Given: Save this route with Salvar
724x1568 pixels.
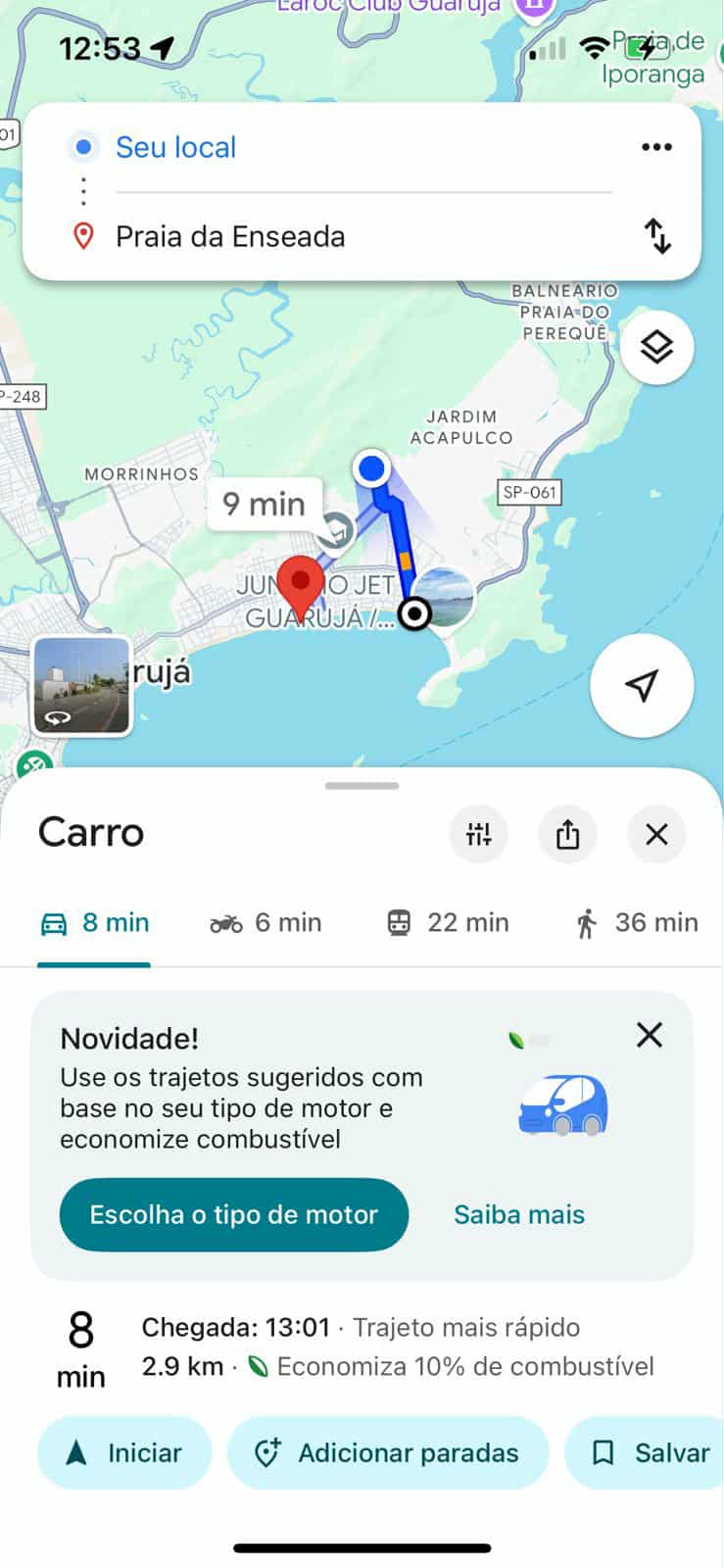Looking at the screenshot, I should tap(652, 1452).
